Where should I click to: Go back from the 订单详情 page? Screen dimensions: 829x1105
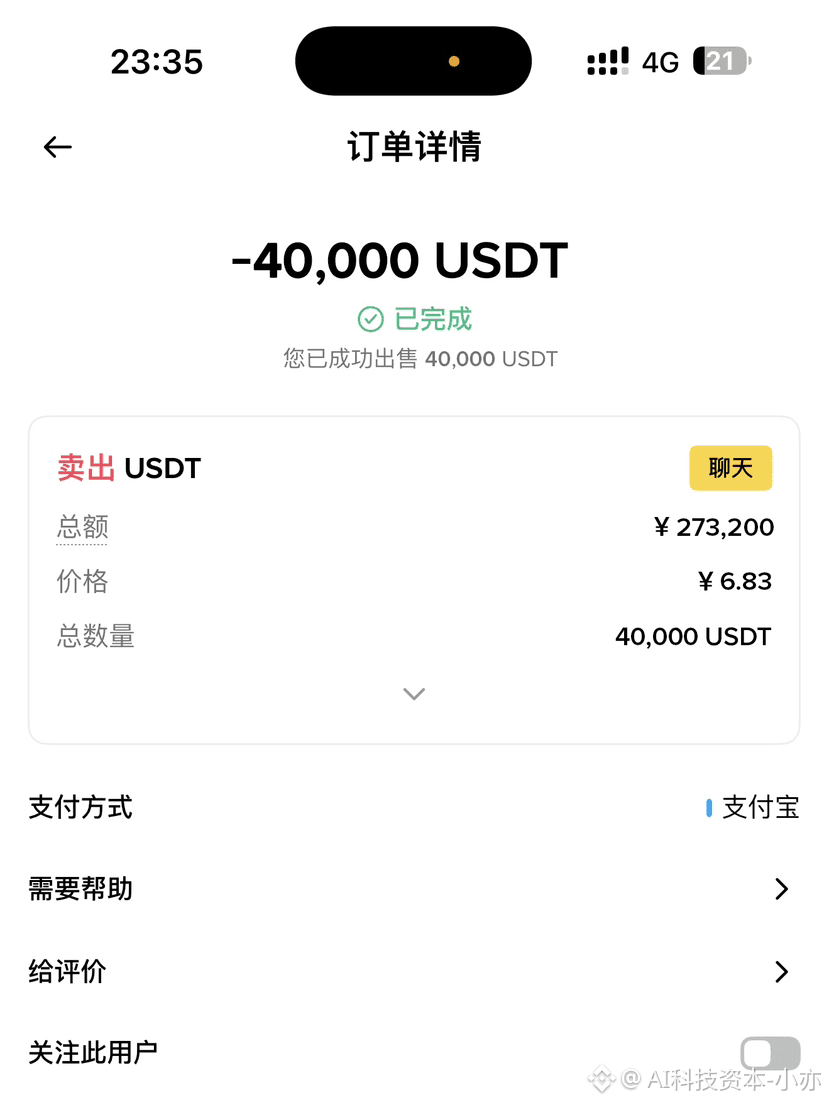(58, 148)
